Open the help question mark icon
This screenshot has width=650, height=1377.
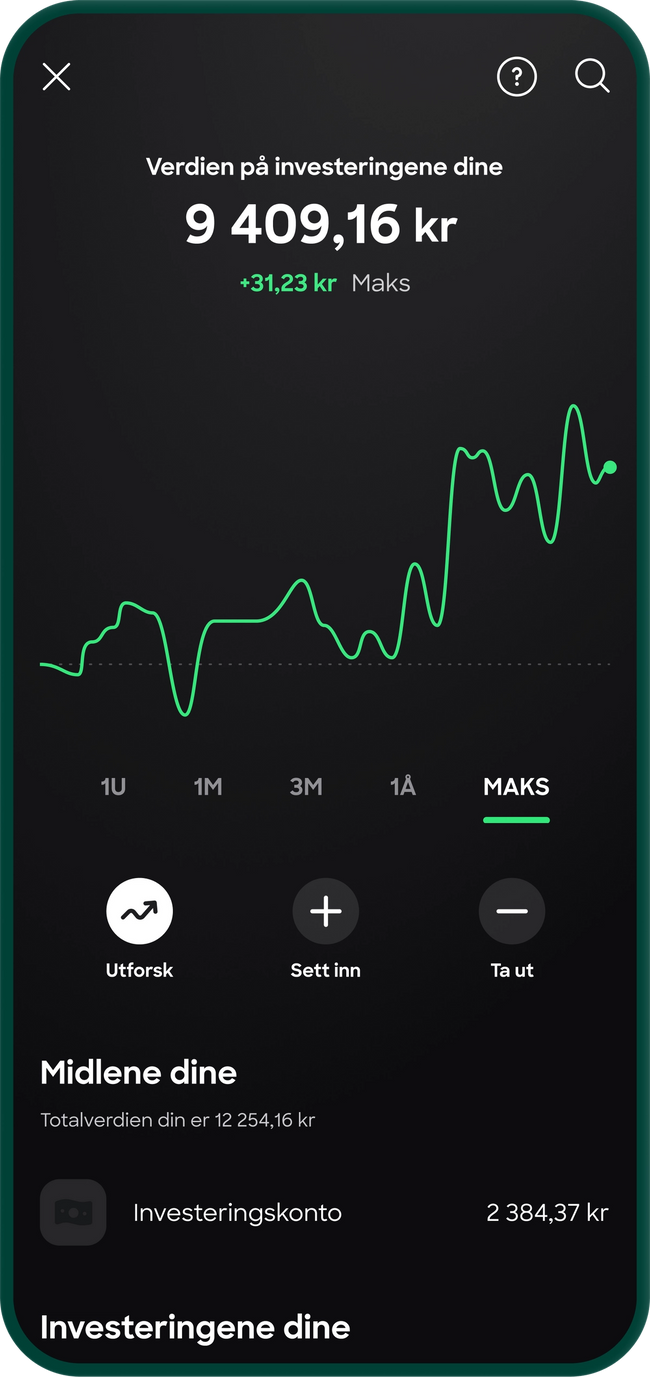point(516,77)
